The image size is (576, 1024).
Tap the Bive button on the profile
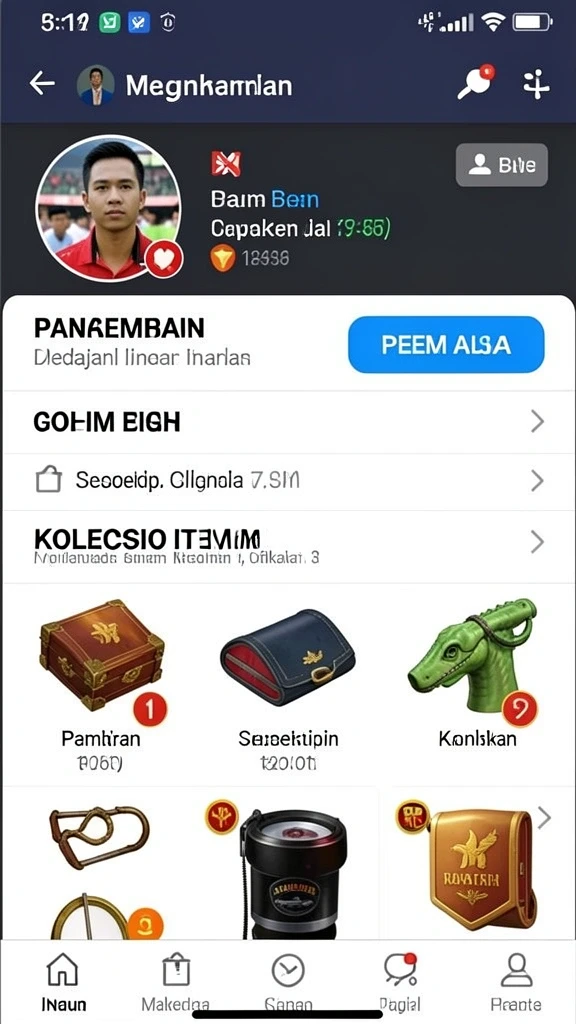pos(502,165)
